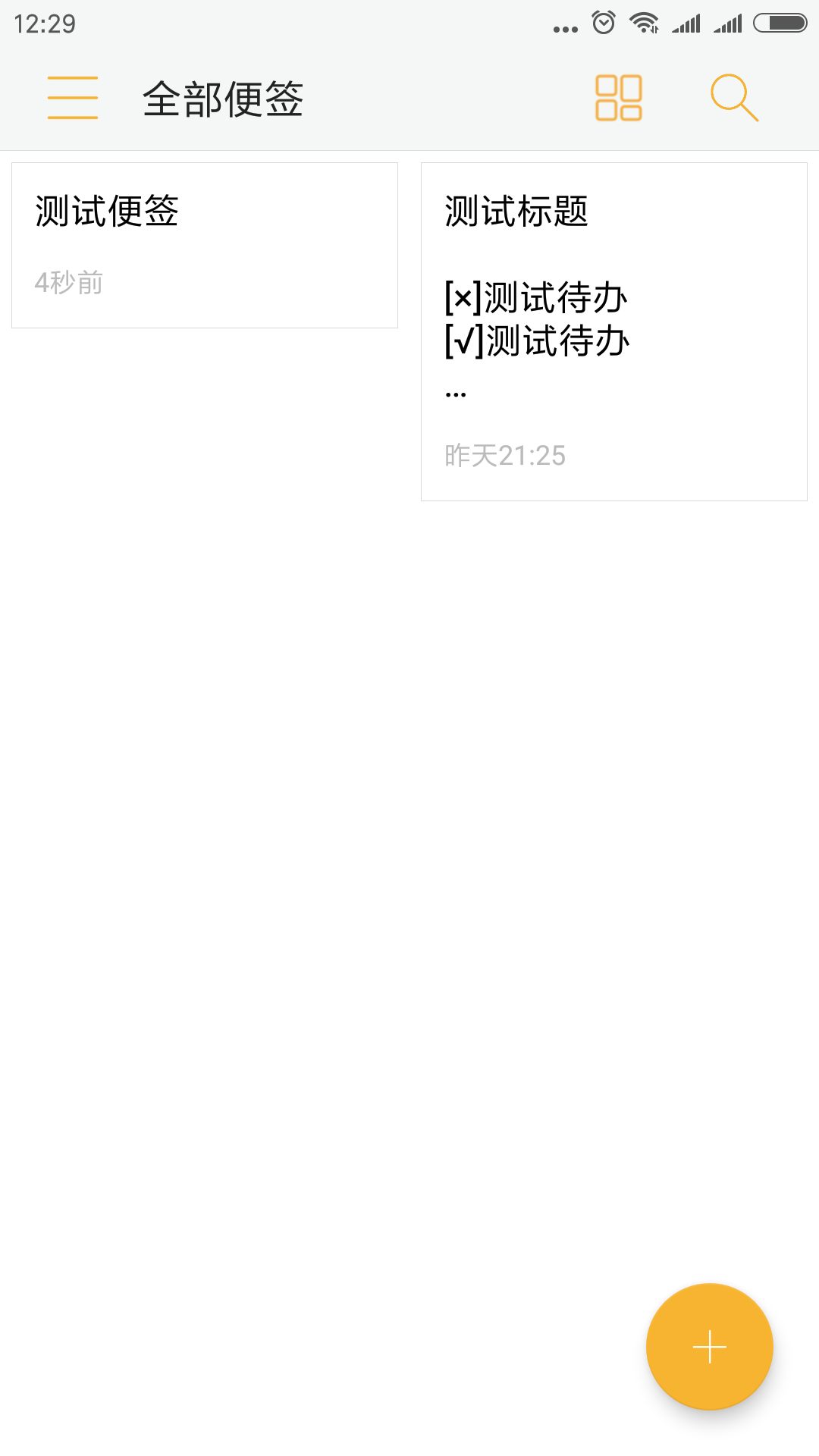Tap the 全部便签 title
The height and width of the screenshot is (1456, 819).
coord(222,99)
